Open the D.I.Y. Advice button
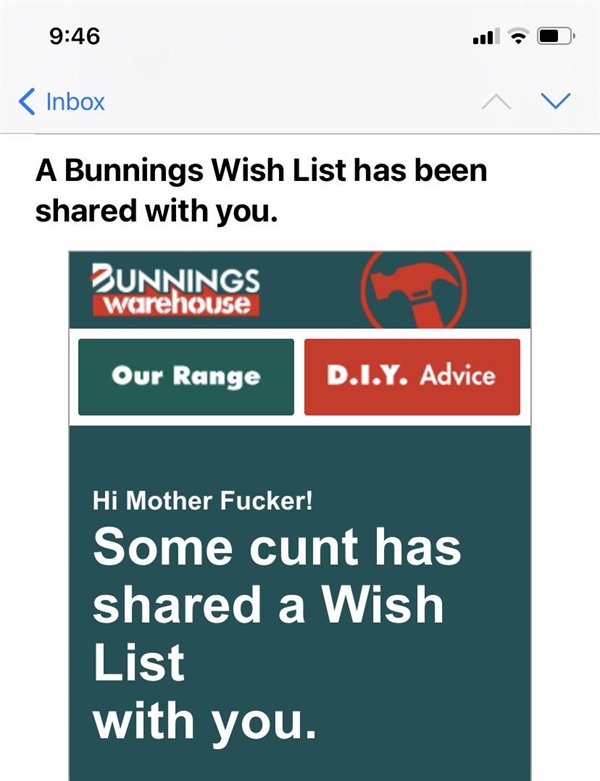 point(411,377)
